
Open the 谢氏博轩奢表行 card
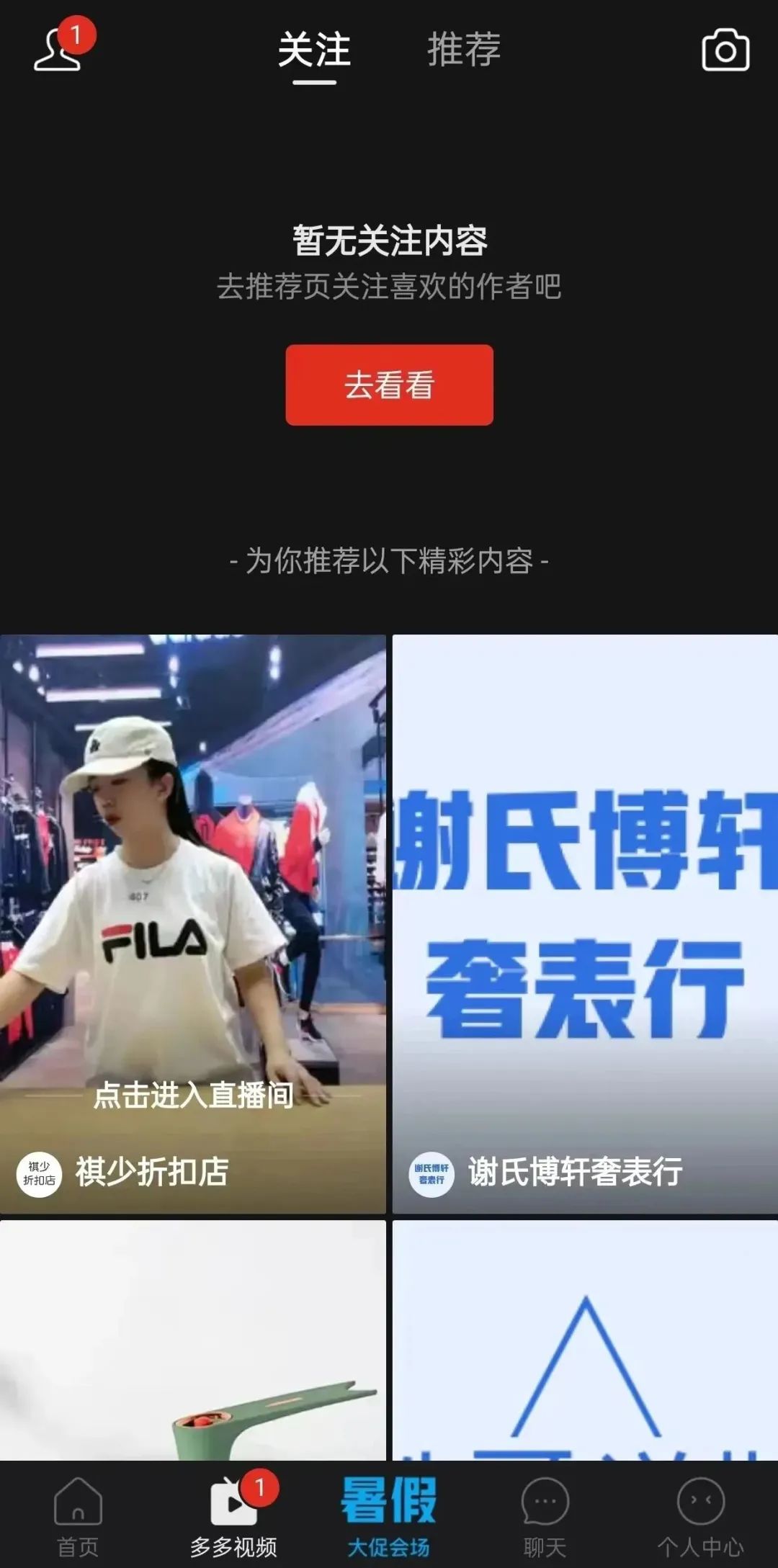pyautogui.click(x=585, y=923)
